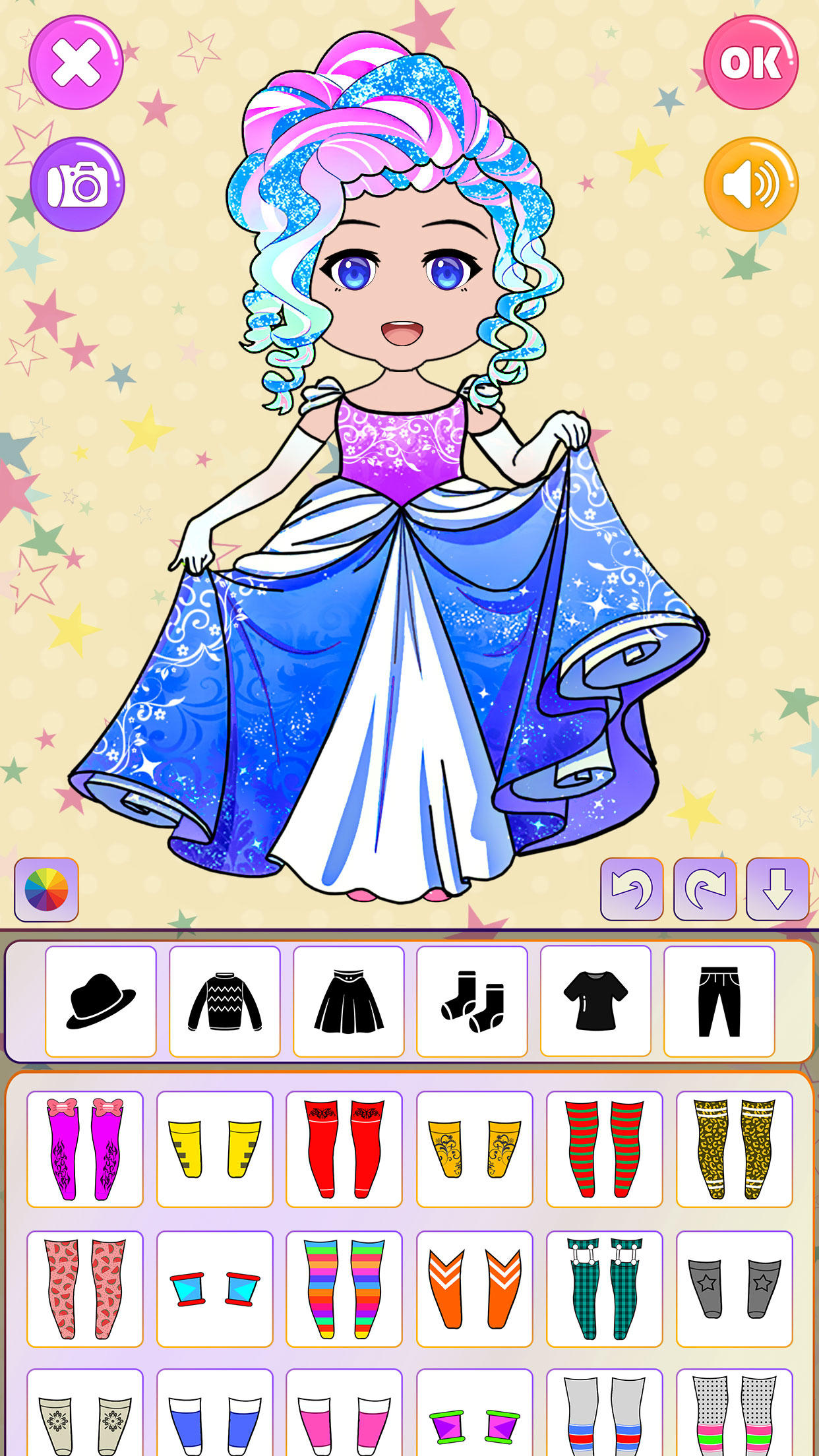Choose the pink stockings with bows
Viewport: 819px width, 1456px height.
point(85,1149)
